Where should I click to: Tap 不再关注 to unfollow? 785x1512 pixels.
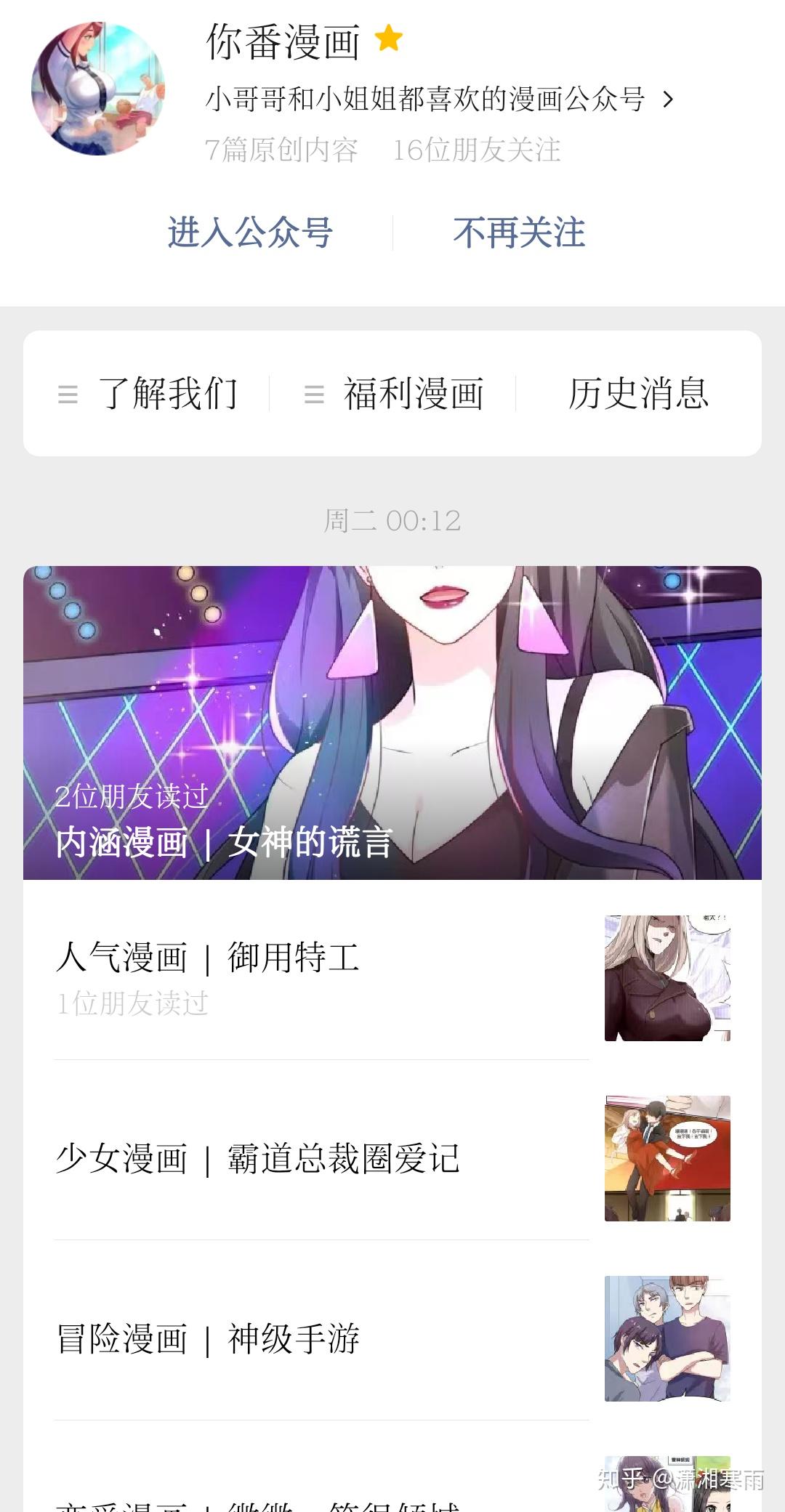[x=519, y=233]
